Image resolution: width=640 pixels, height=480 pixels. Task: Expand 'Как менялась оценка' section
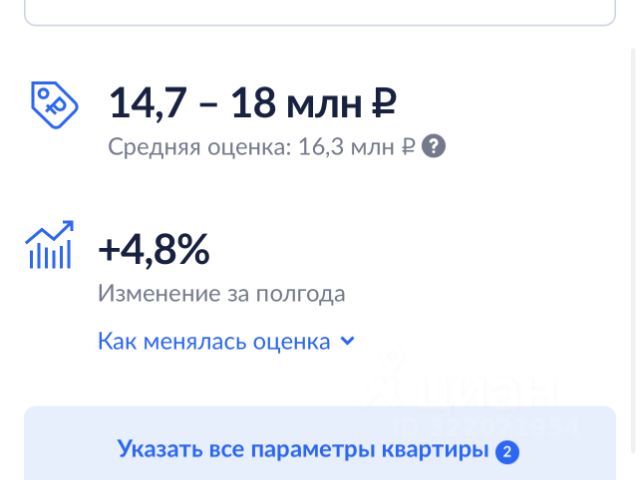226,342
